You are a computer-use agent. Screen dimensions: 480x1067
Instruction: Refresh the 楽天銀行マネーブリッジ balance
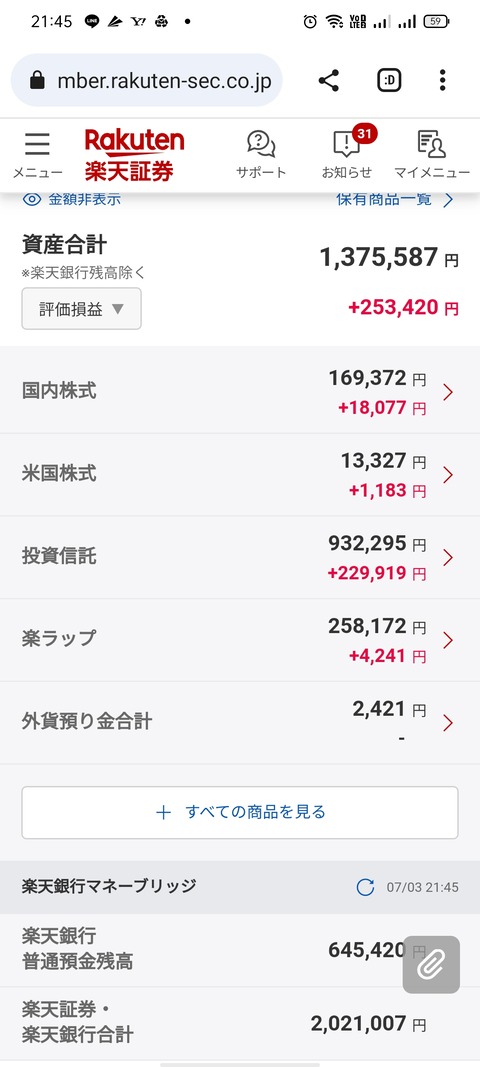(x=366, y=887)
